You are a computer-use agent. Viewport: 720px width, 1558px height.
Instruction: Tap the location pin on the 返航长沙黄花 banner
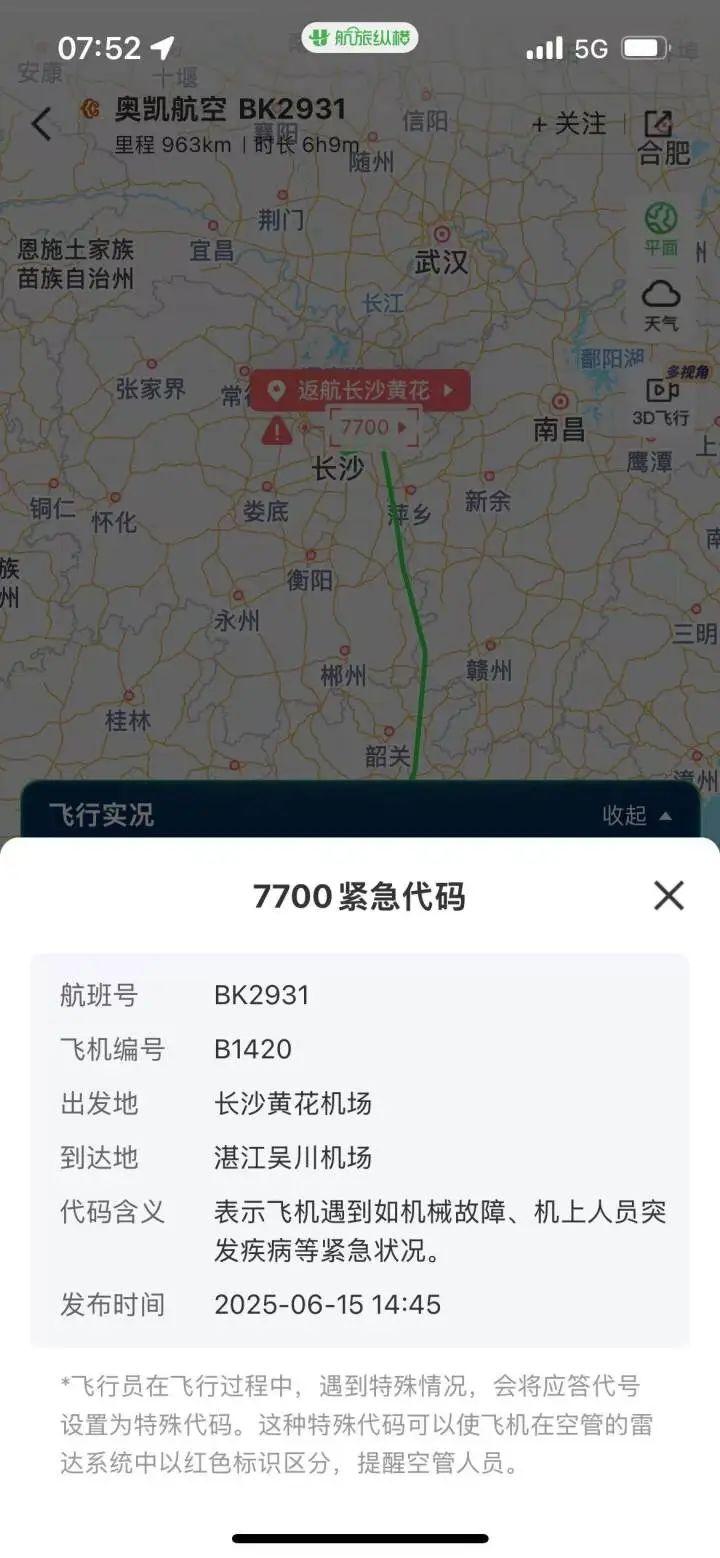point(277,391)
